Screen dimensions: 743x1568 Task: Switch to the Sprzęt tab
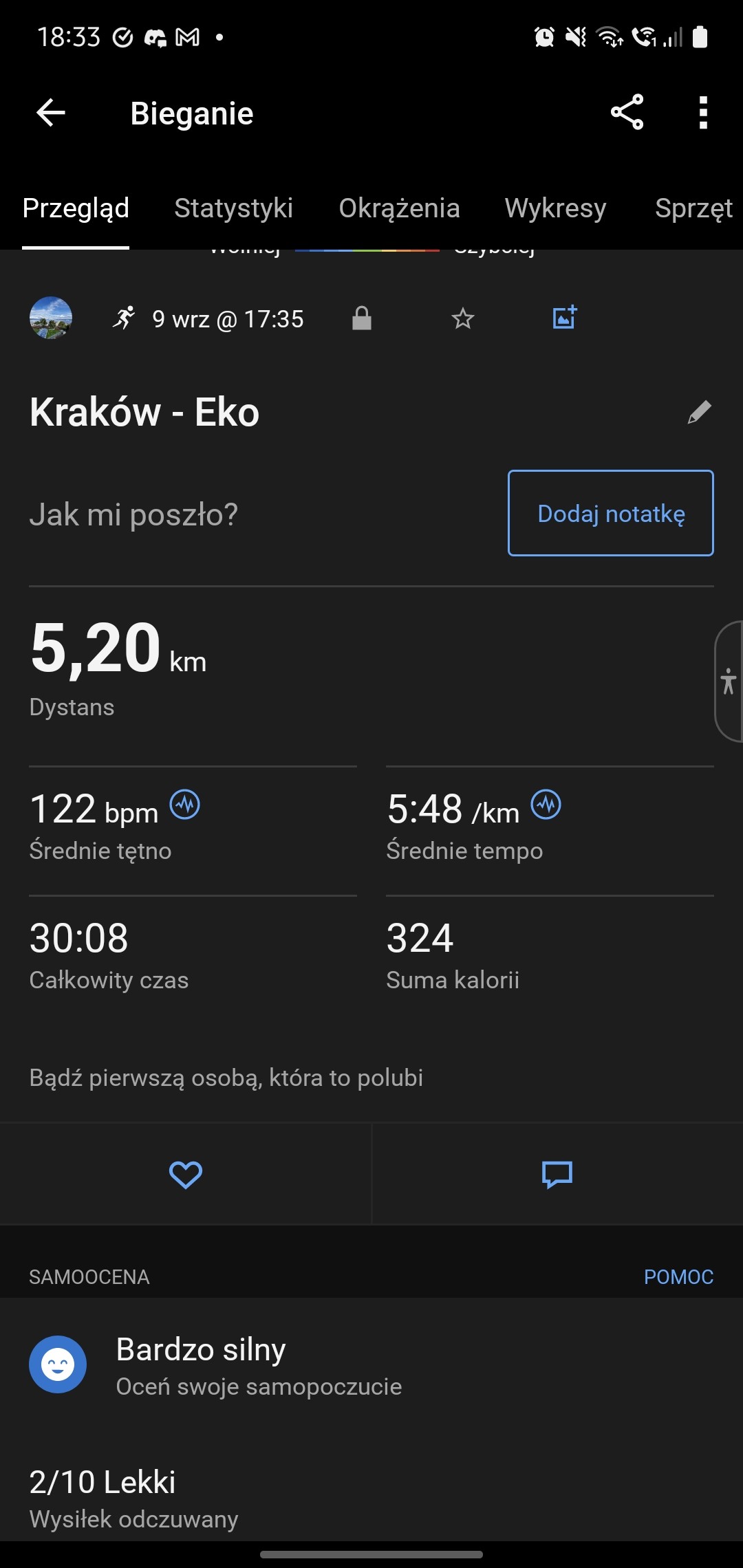point(693,208)
